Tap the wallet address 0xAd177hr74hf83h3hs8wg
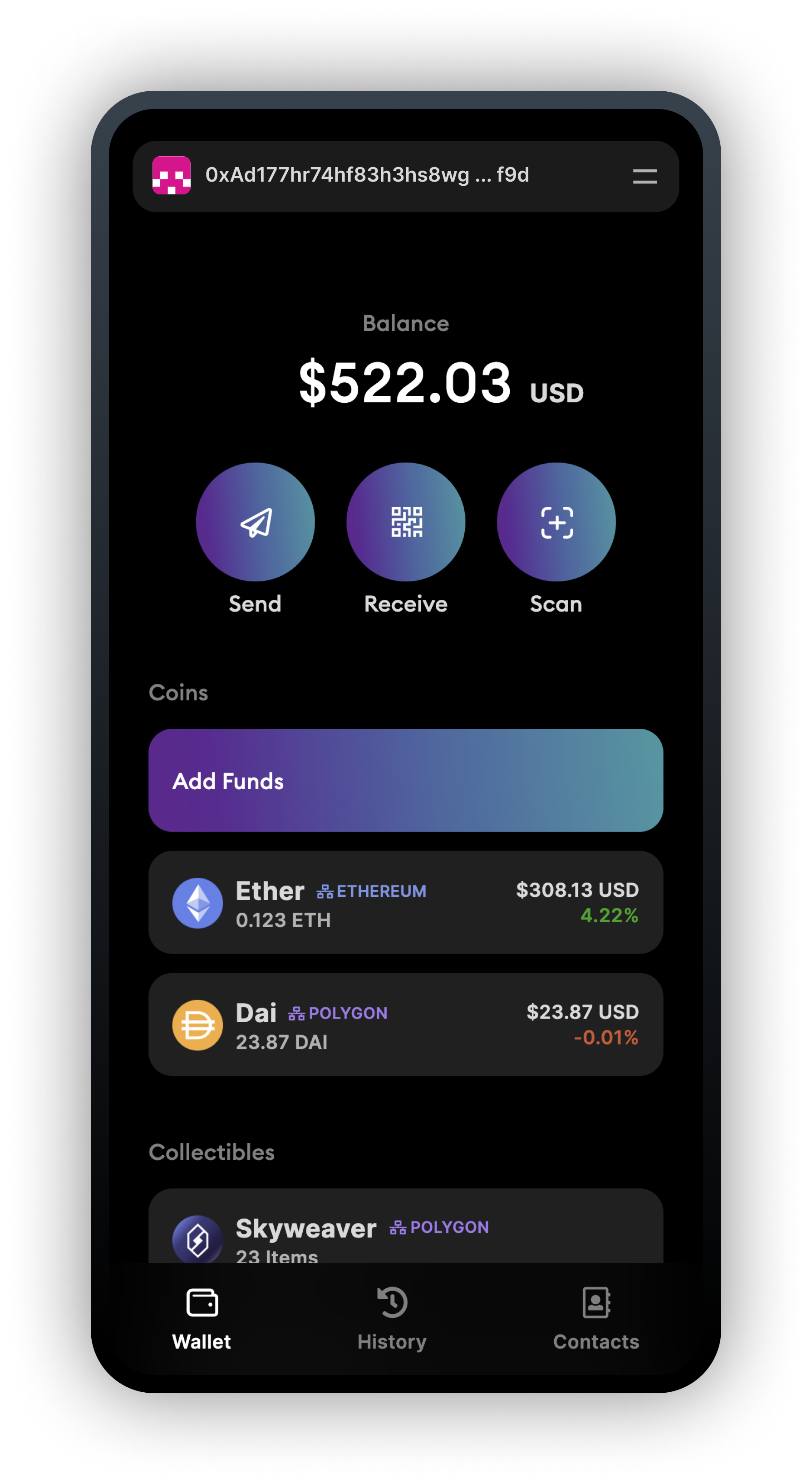This screenshot has width=812, height=1484. [367, 175]
